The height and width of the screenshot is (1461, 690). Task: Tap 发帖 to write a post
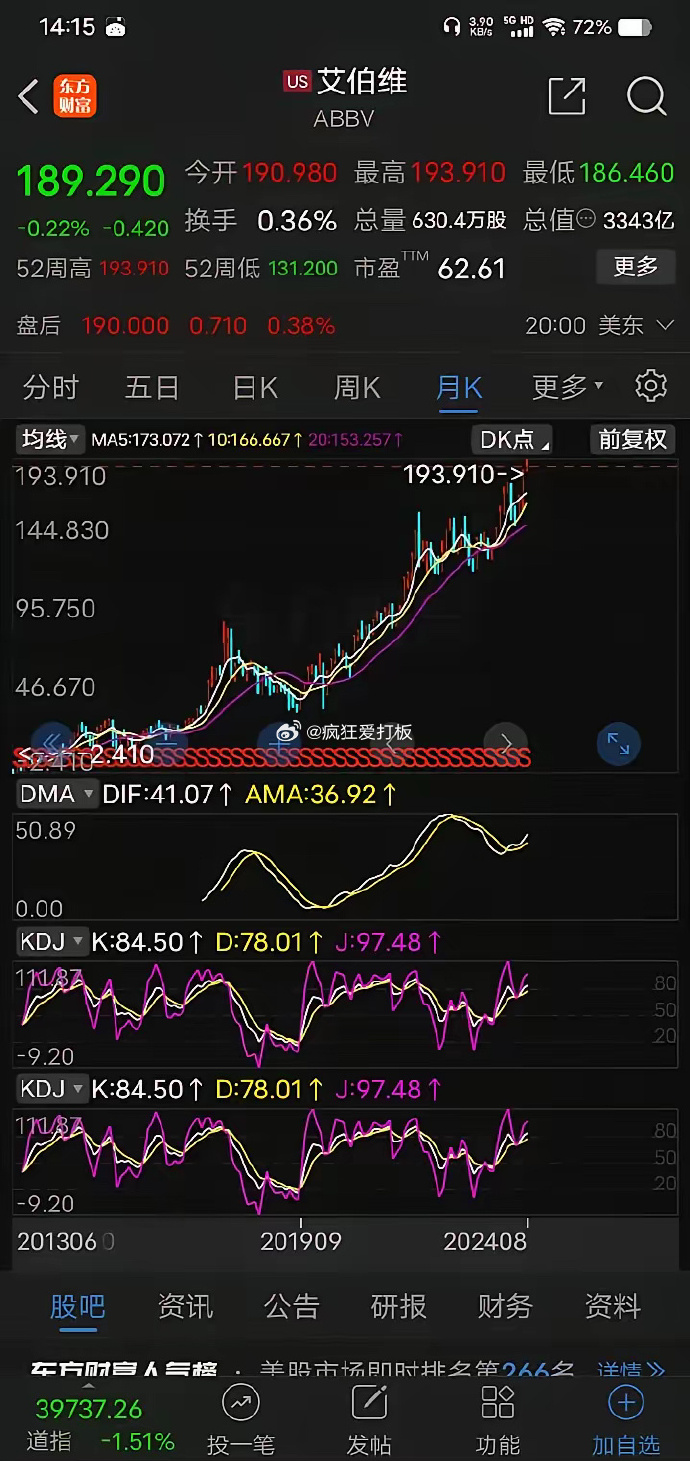point(369,1420)
